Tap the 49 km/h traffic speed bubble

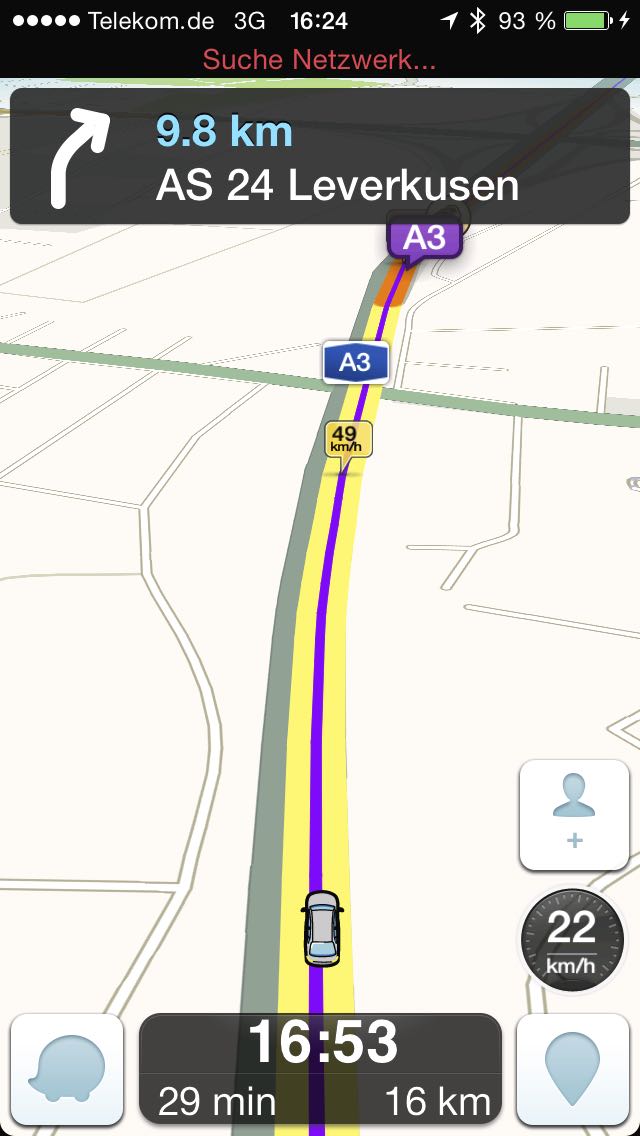[x=348, y=438]
